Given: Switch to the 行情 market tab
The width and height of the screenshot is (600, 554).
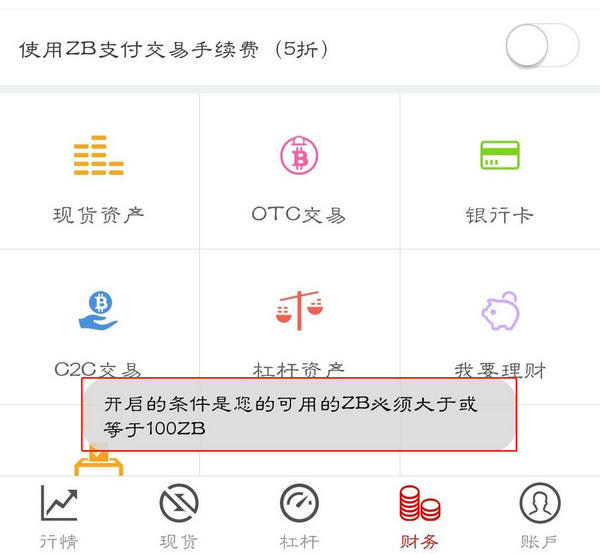Looking at the screenshot, I should click(x=59, y=516).
